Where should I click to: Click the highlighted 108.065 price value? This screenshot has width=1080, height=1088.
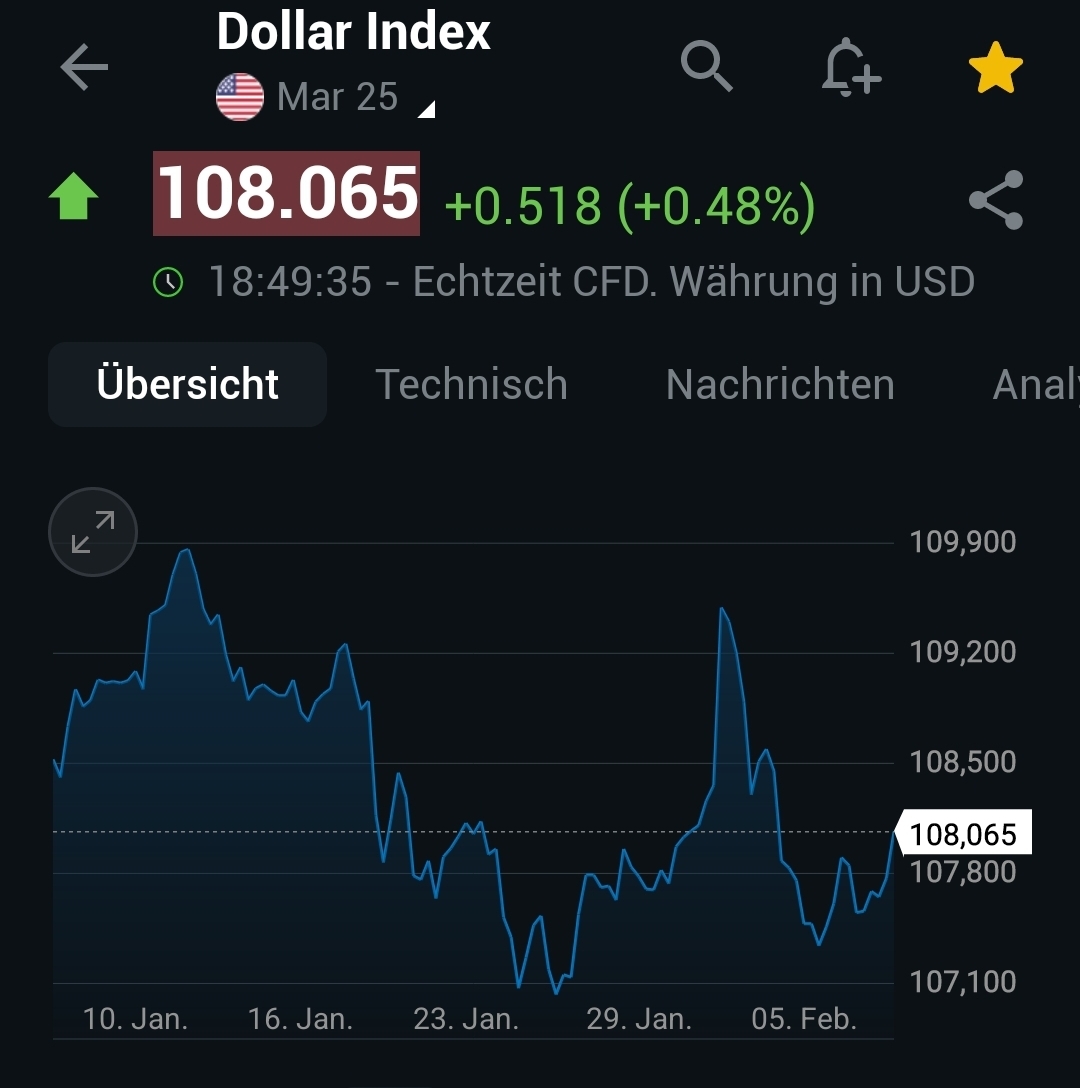(286, 196)
